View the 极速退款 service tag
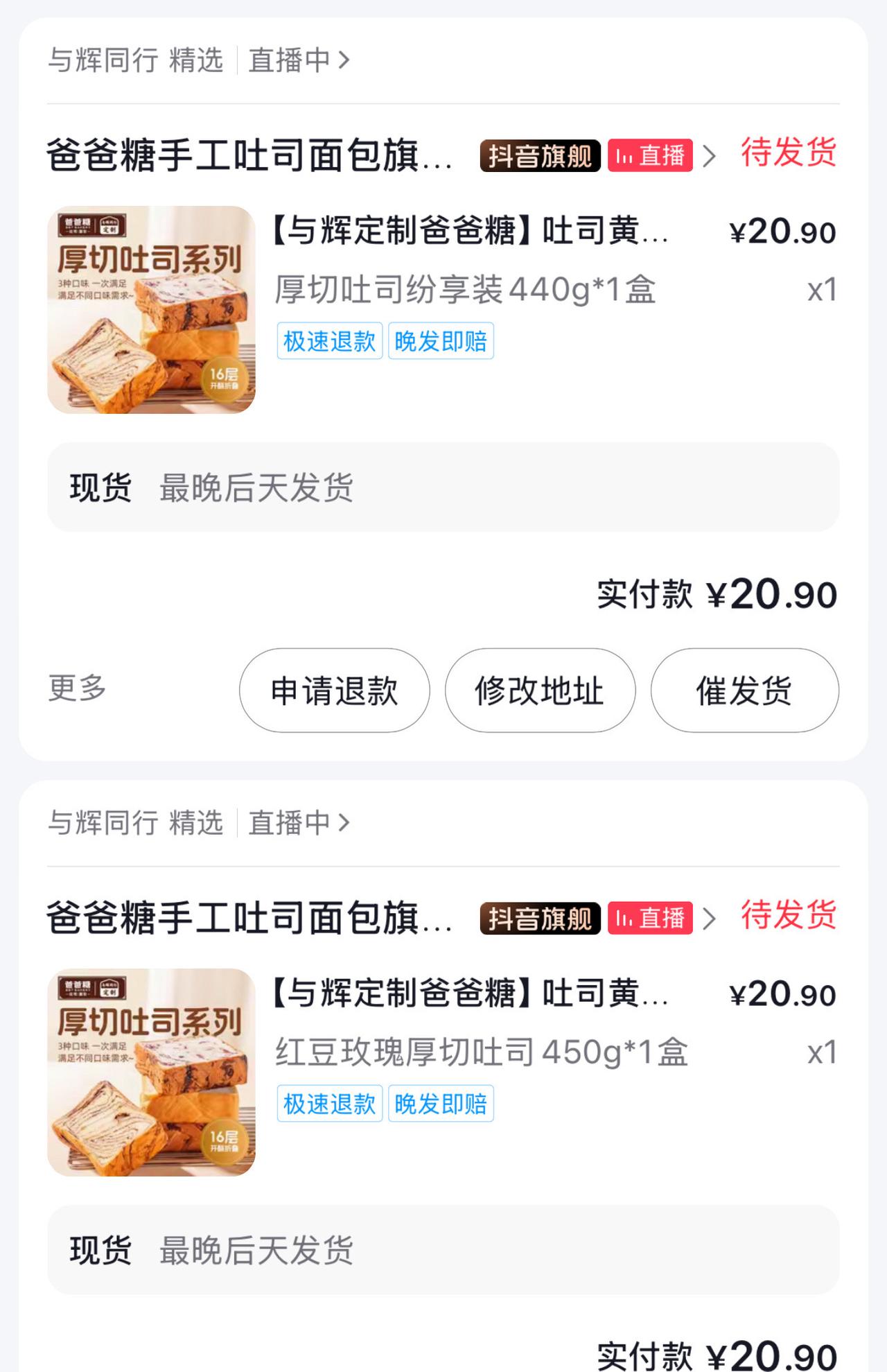The image size is (887, 1372). click(x=328, y=340)
